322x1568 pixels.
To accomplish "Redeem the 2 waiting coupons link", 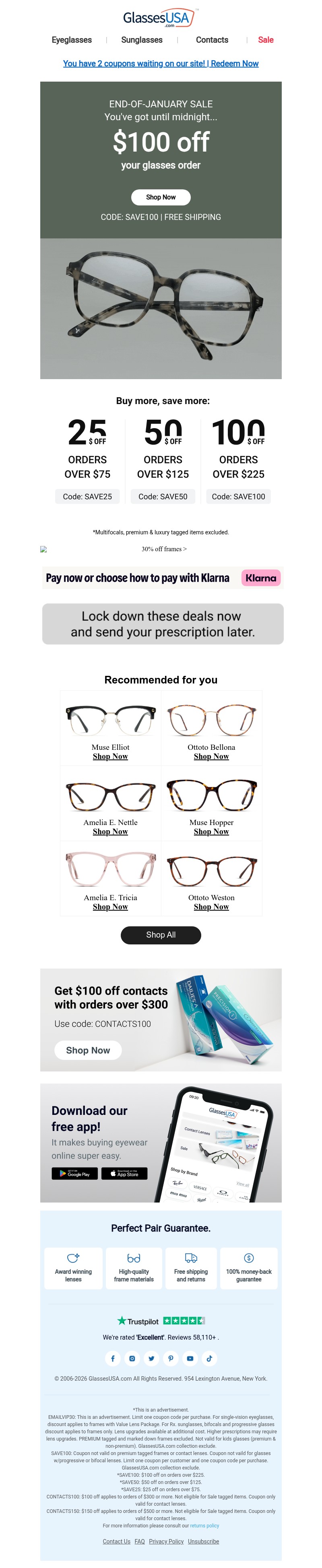I will (x=160, y=63).
